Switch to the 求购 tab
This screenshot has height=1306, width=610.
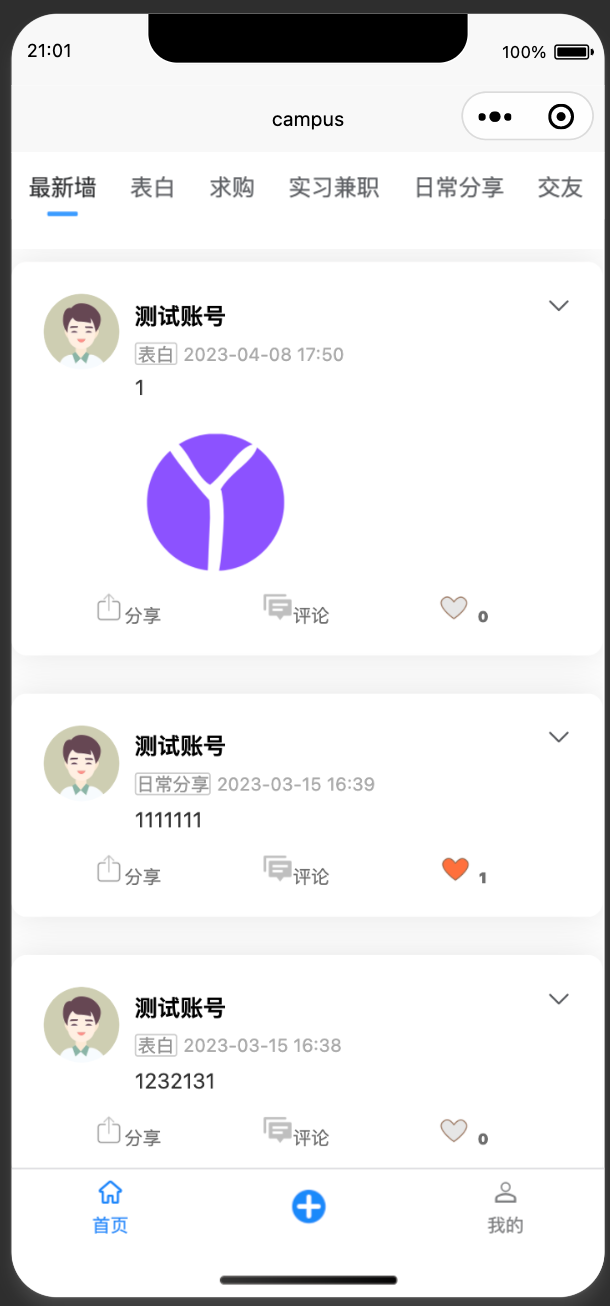tap(231, 187)
